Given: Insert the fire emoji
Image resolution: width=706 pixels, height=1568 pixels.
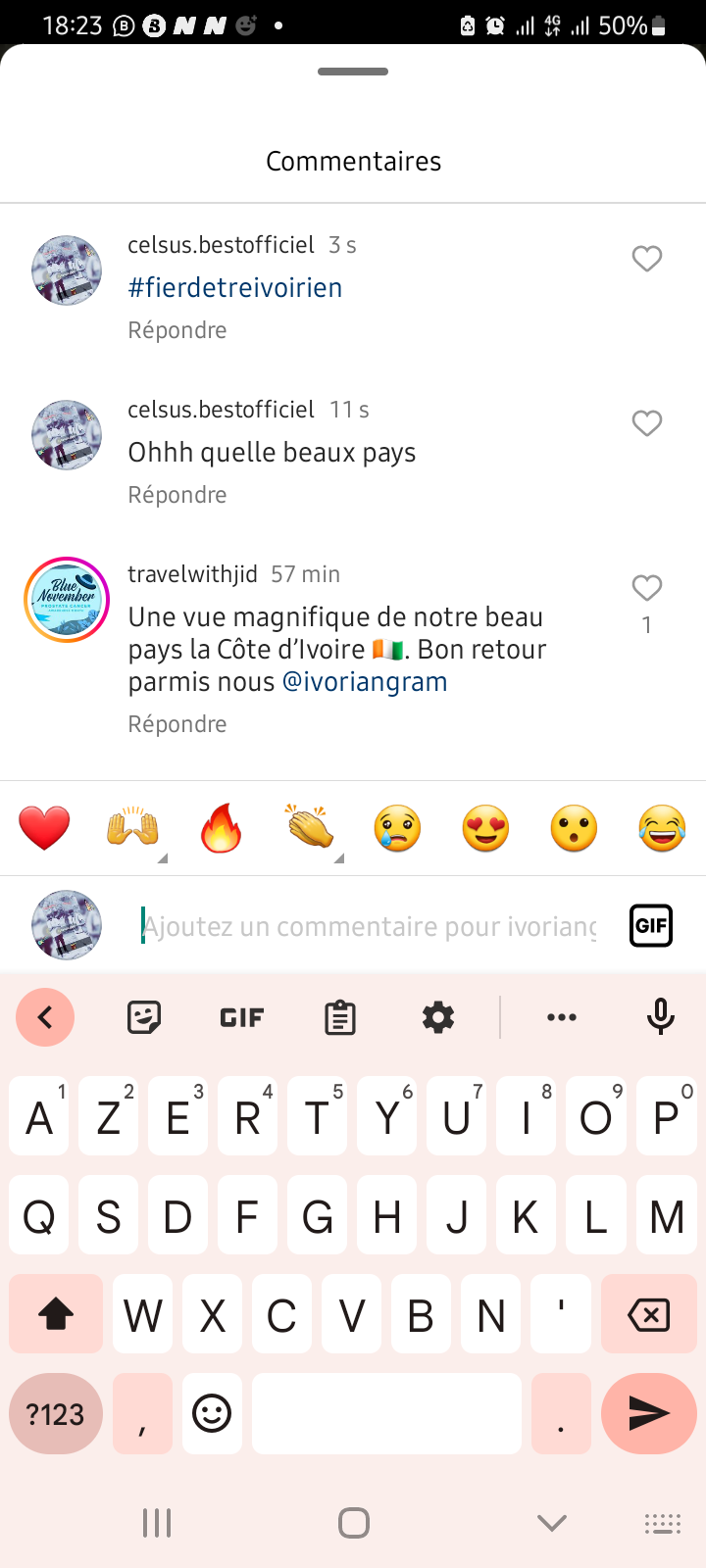Looking at the screenshot, I should click(221, 828).
